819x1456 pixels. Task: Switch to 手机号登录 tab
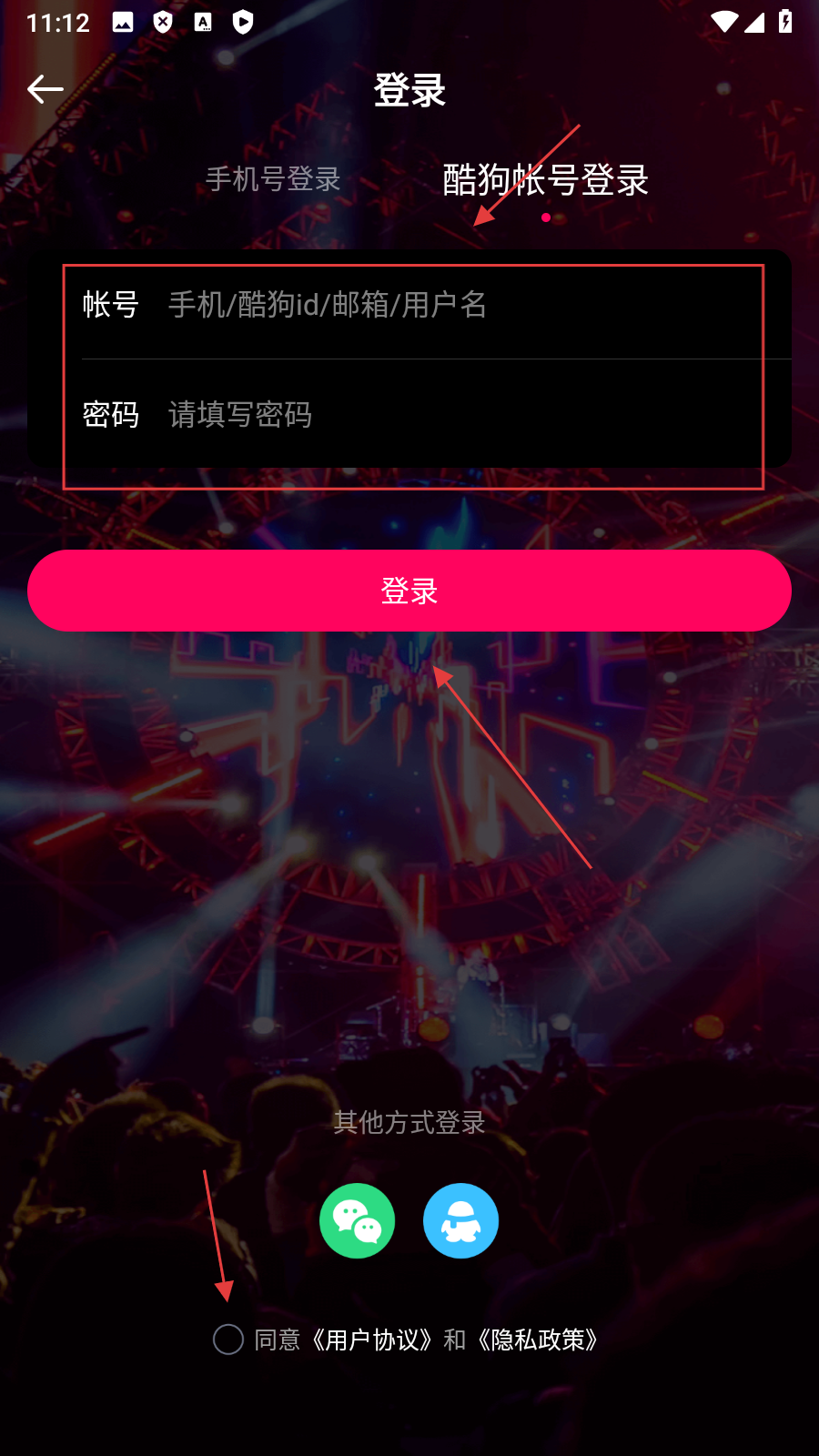pyautogui.click(x=273, y=179)
